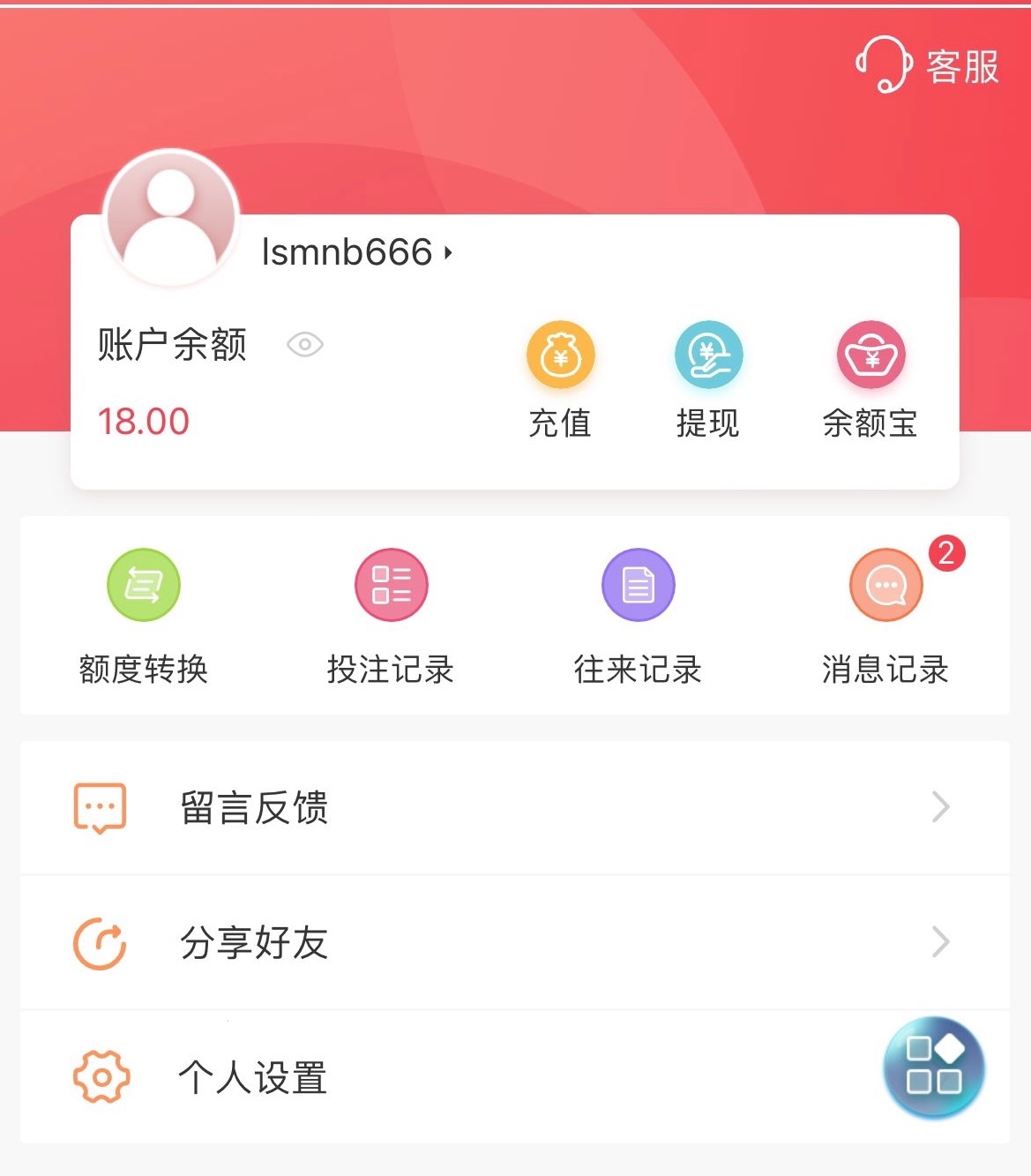The width and height of the screenshot is (1031, 1176).
Task: Open 余额宝
Action: (870, 379)
